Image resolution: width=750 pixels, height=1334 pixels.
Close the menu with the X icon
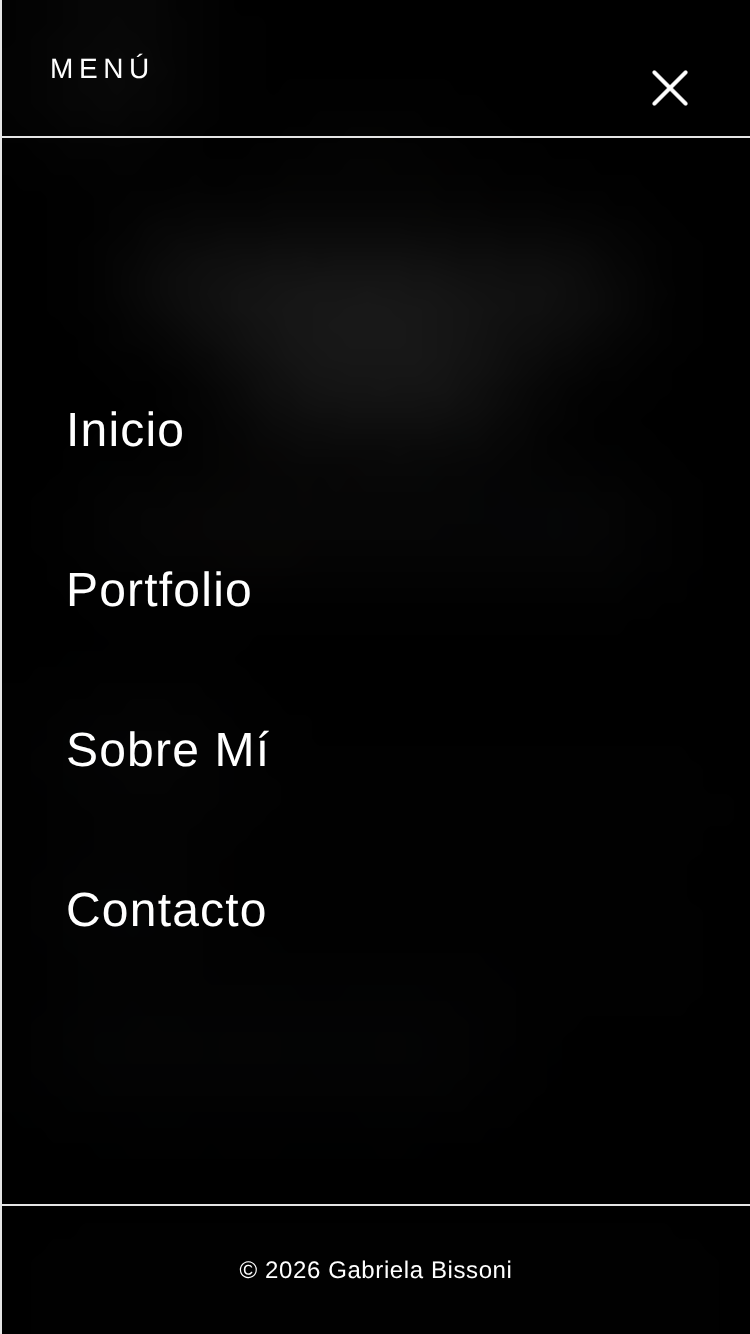tap(670, 88)
